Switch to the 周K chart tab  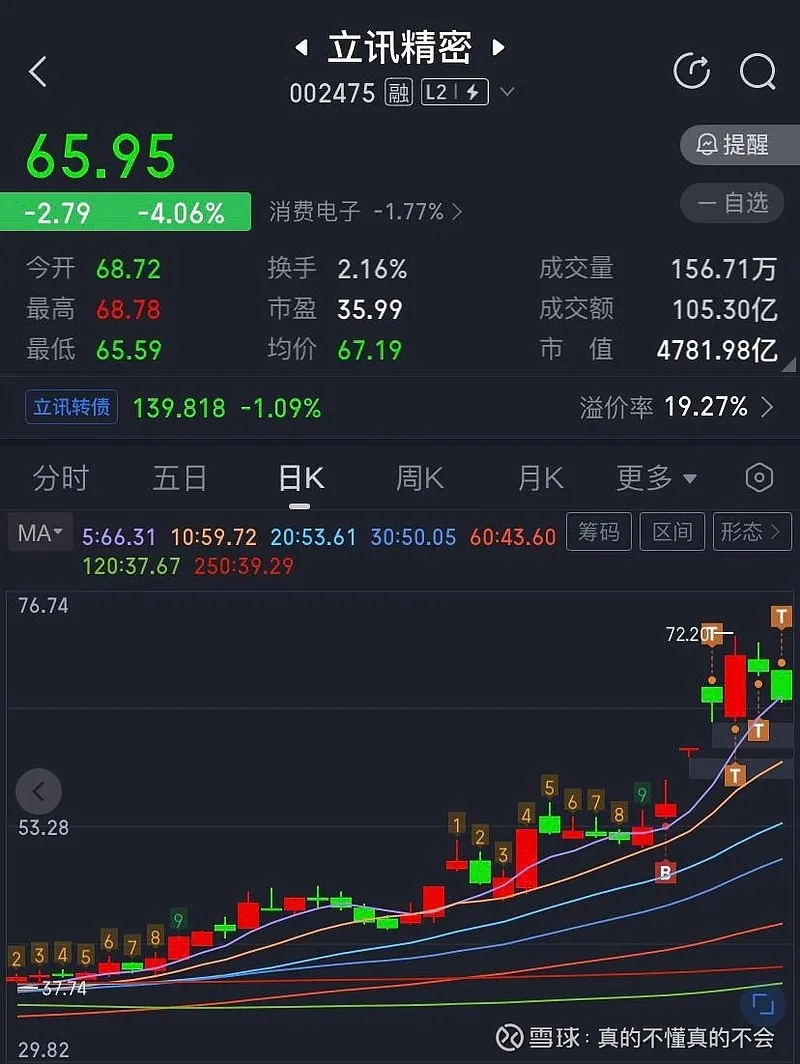click(420, 478)
